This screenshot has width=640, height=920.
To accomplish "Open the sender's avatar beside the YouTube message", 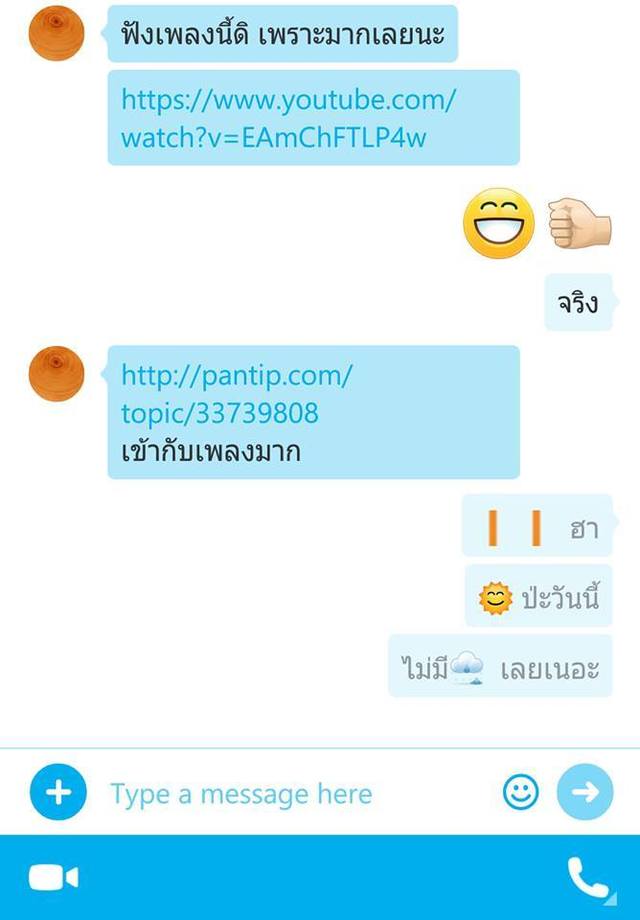I will click(56, 32).
